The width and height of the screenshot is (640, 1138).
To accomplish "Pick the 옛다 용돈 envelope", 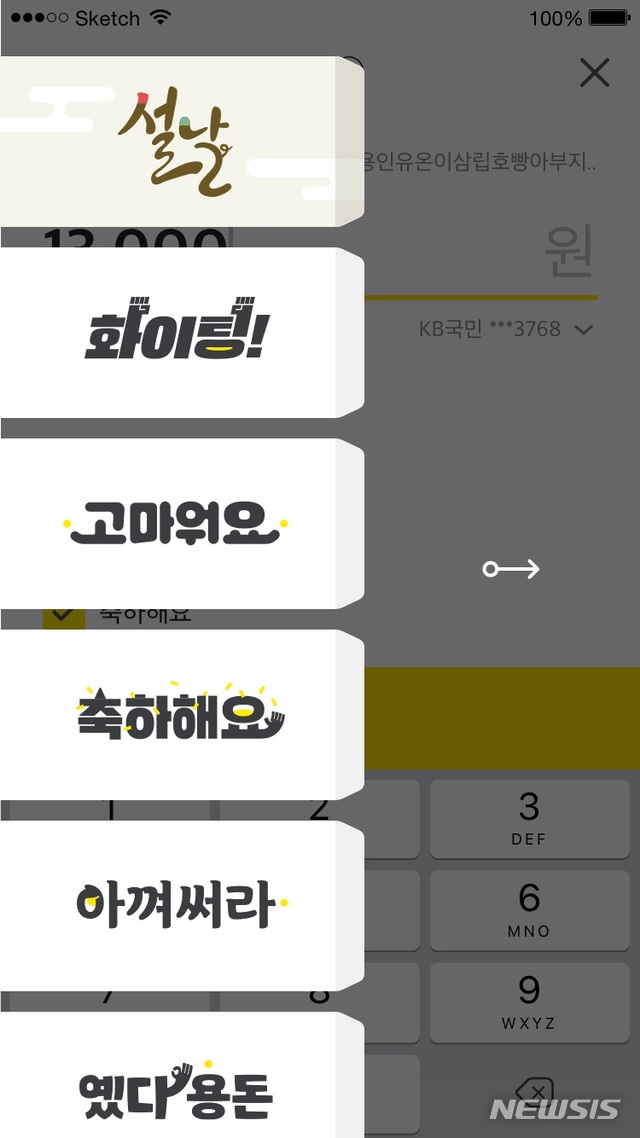I will pos(180,1085).
